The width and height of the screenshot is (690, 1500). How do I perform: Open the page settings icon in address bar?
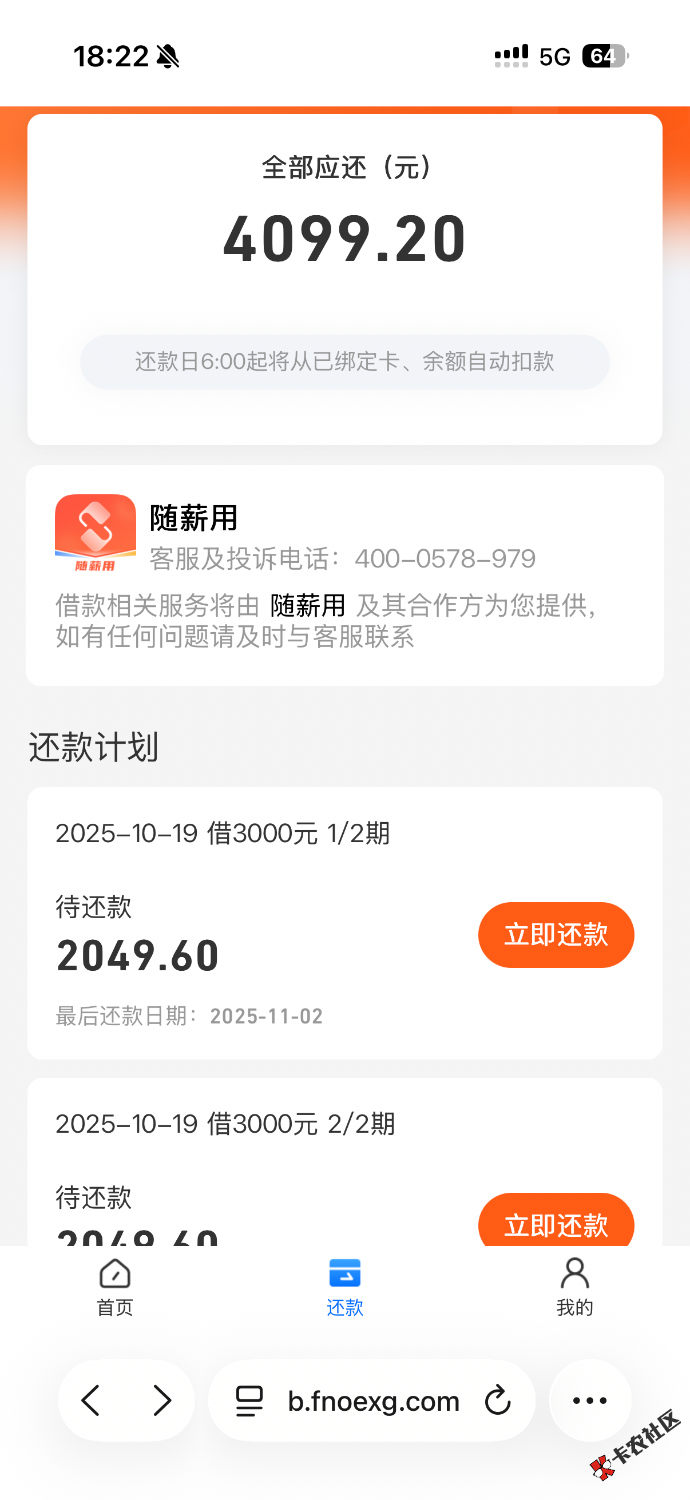[x=249, y=1401]
